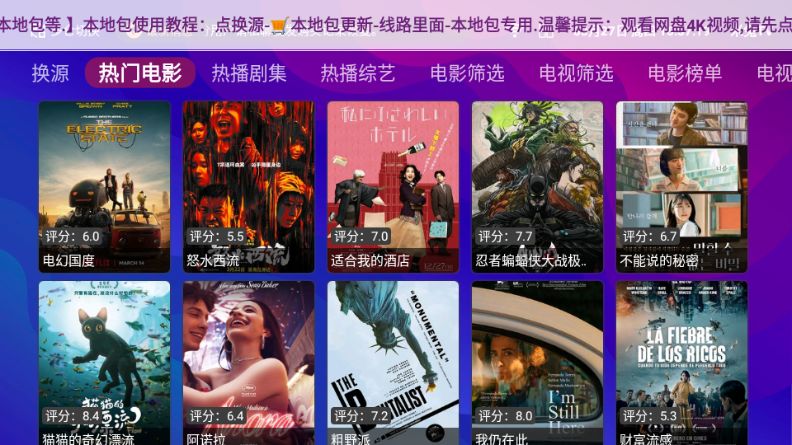Go to the 电影榜单 tab
792x445 pixels.
[x=685, y=73]
